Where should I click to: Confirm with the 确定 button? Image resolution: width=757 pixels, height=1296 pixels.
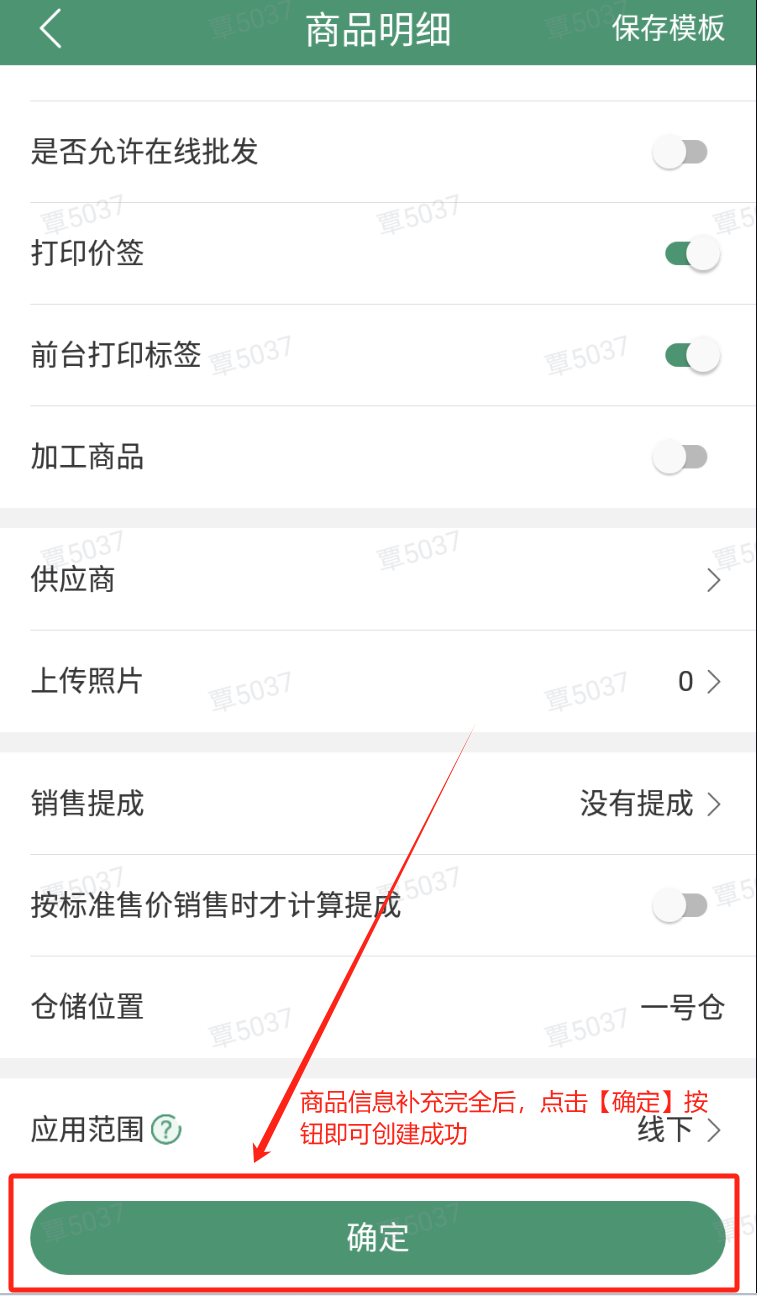click(x=377, y=1238)
